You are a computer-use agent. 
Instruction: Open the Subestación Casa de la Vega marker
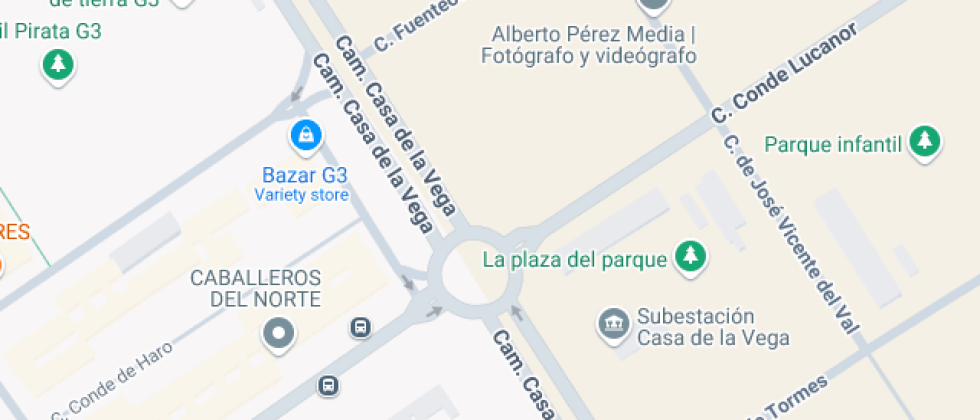tap(611, 322)
